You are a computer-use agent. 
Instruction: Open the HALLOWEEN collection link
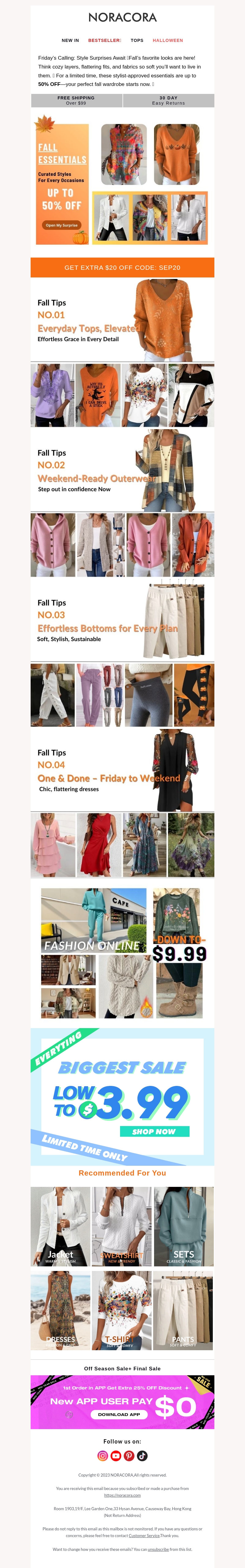pyautogui.click(x=168, y=40)
